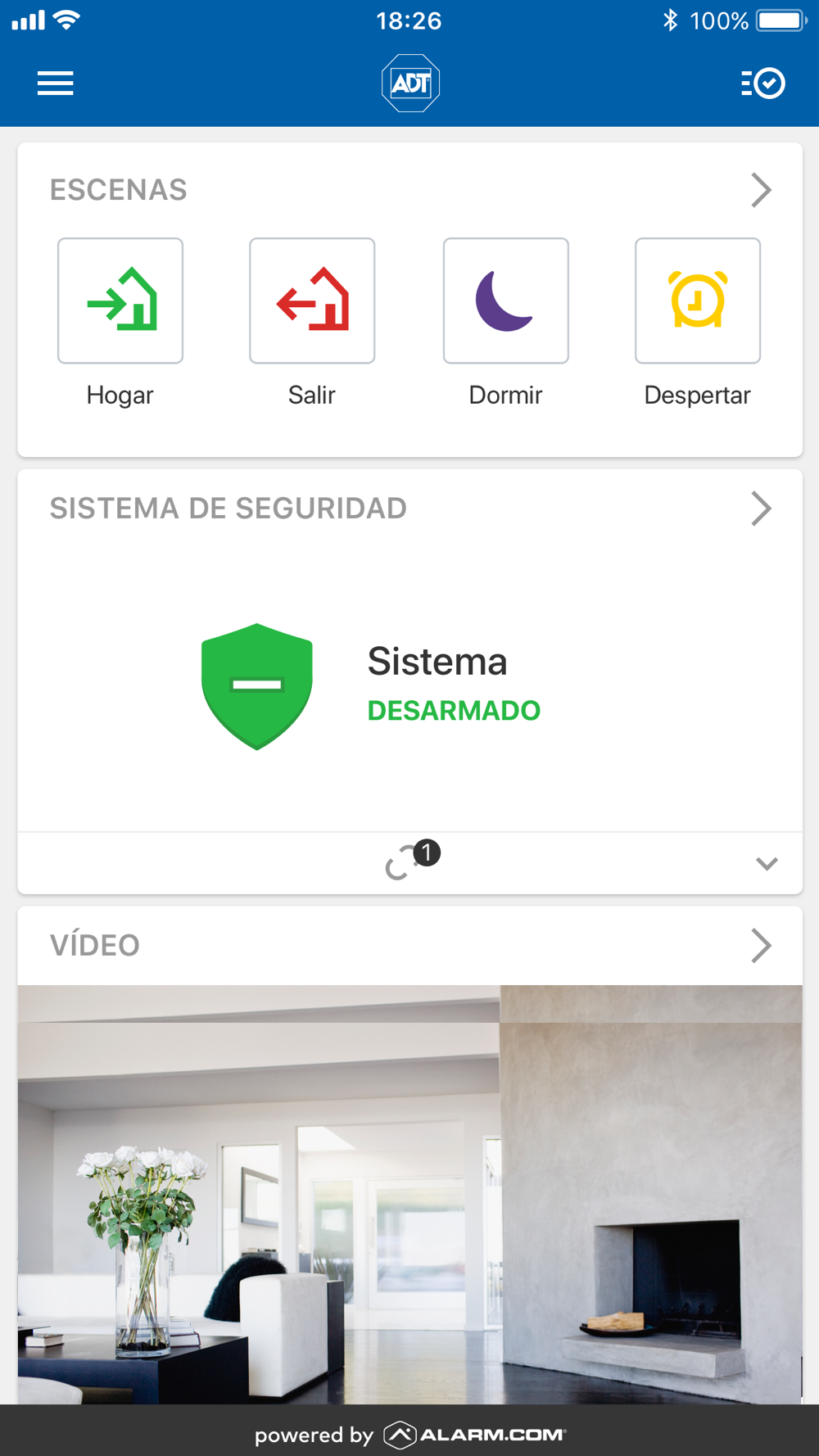The width and height of the screenshot is (819, 1456).
Task: Open Sistema de Seguridad details chevron
Action: pos(761,509)
